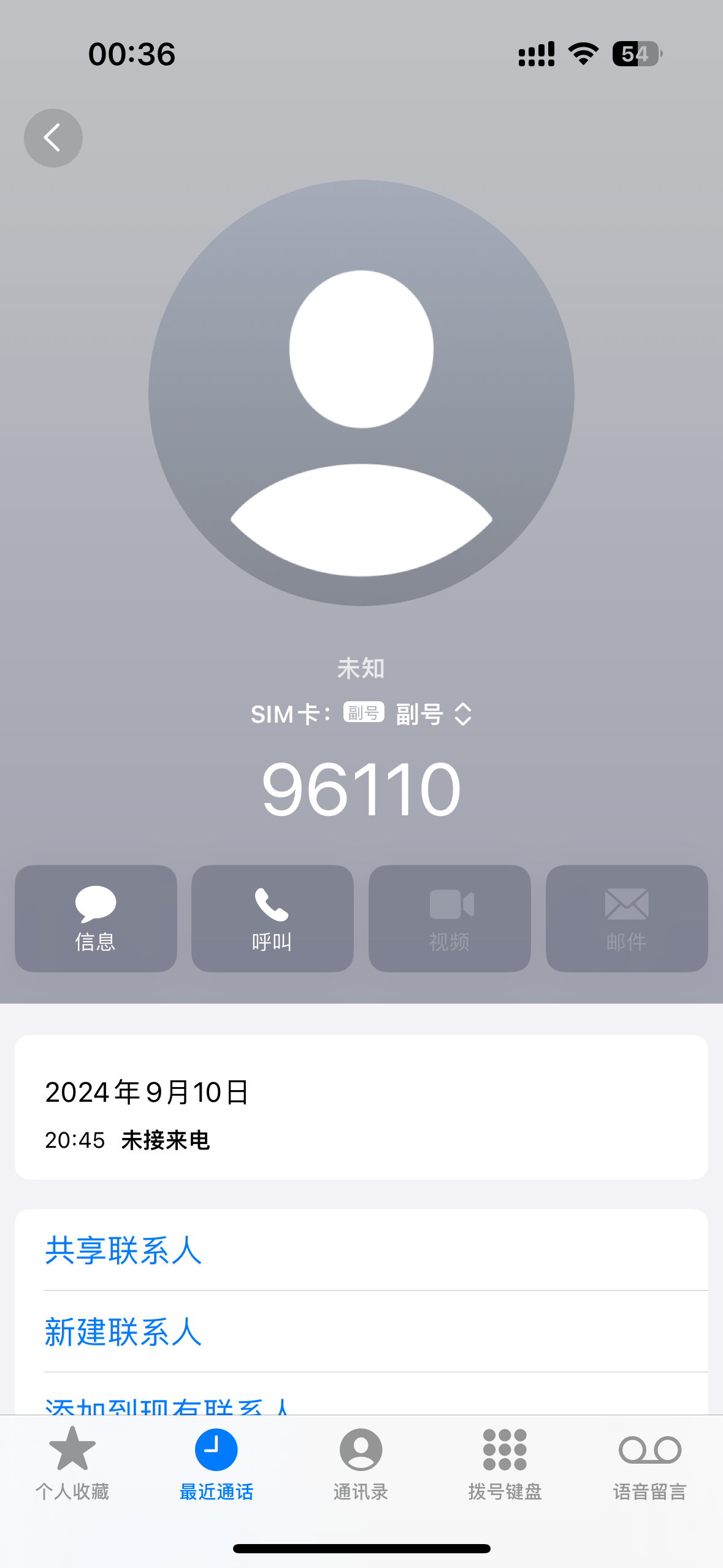
Task: Switch to the 通讯录 tab
Action: (x=361, y=1463)
